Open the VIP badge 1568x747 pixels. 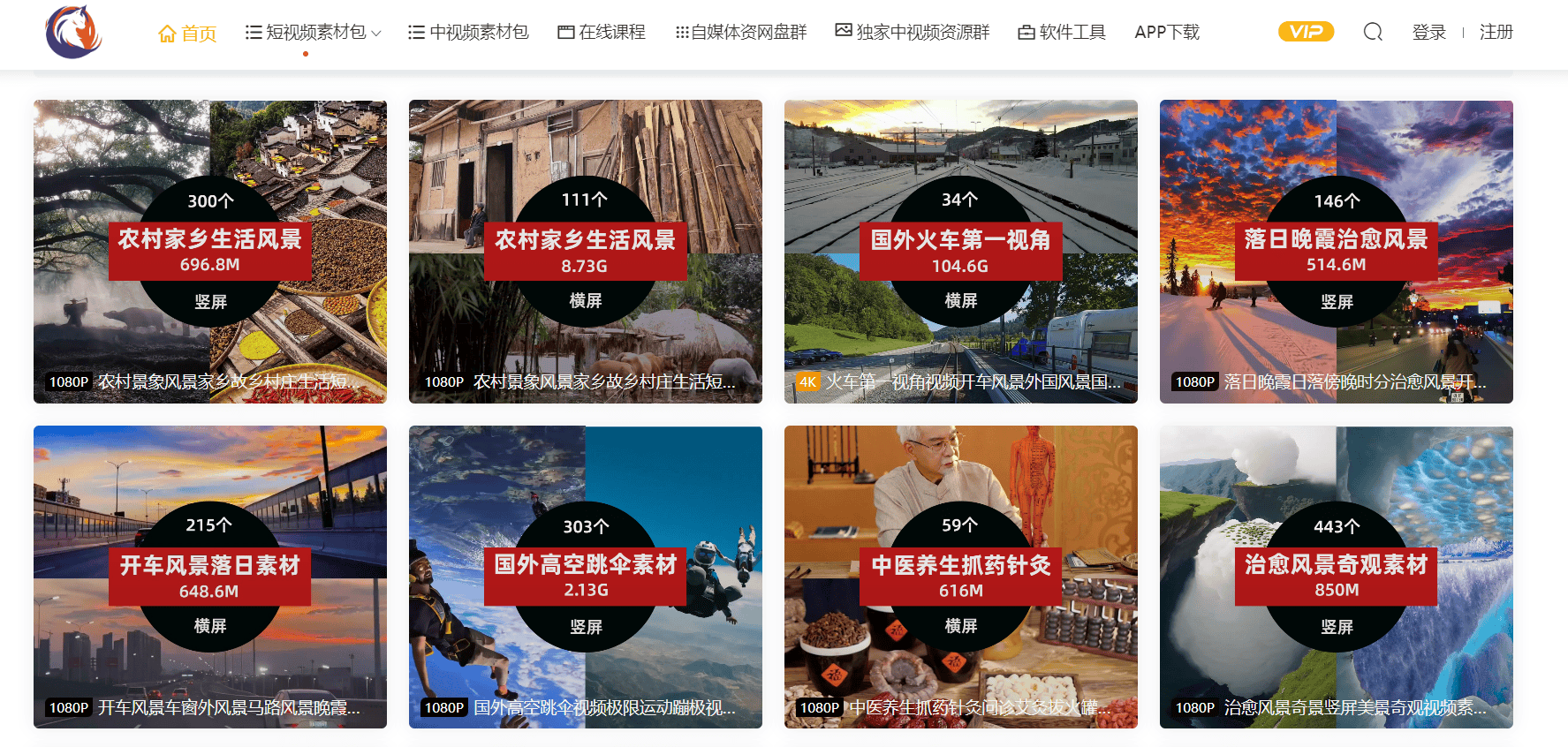(x=1306, y=33)
